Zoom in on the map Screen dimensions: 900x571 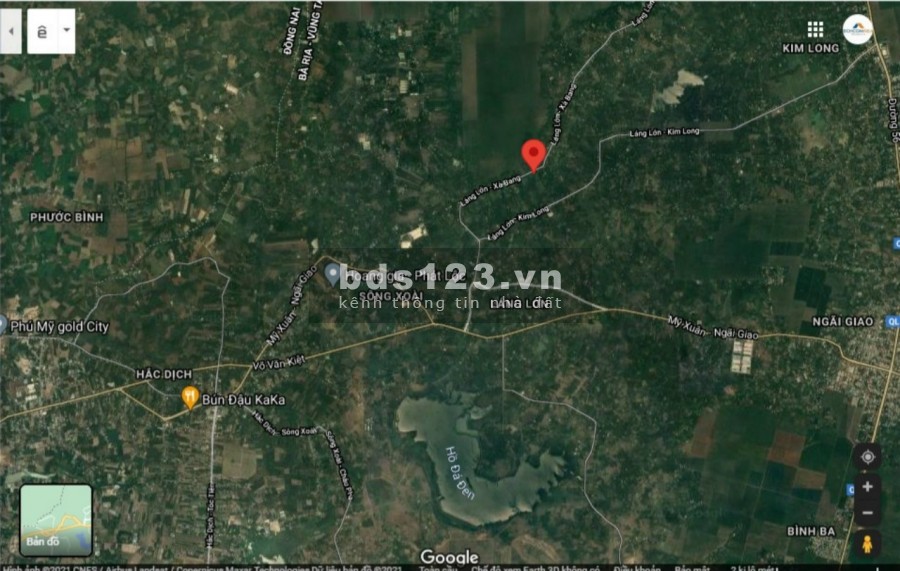[x=867, y=487]
